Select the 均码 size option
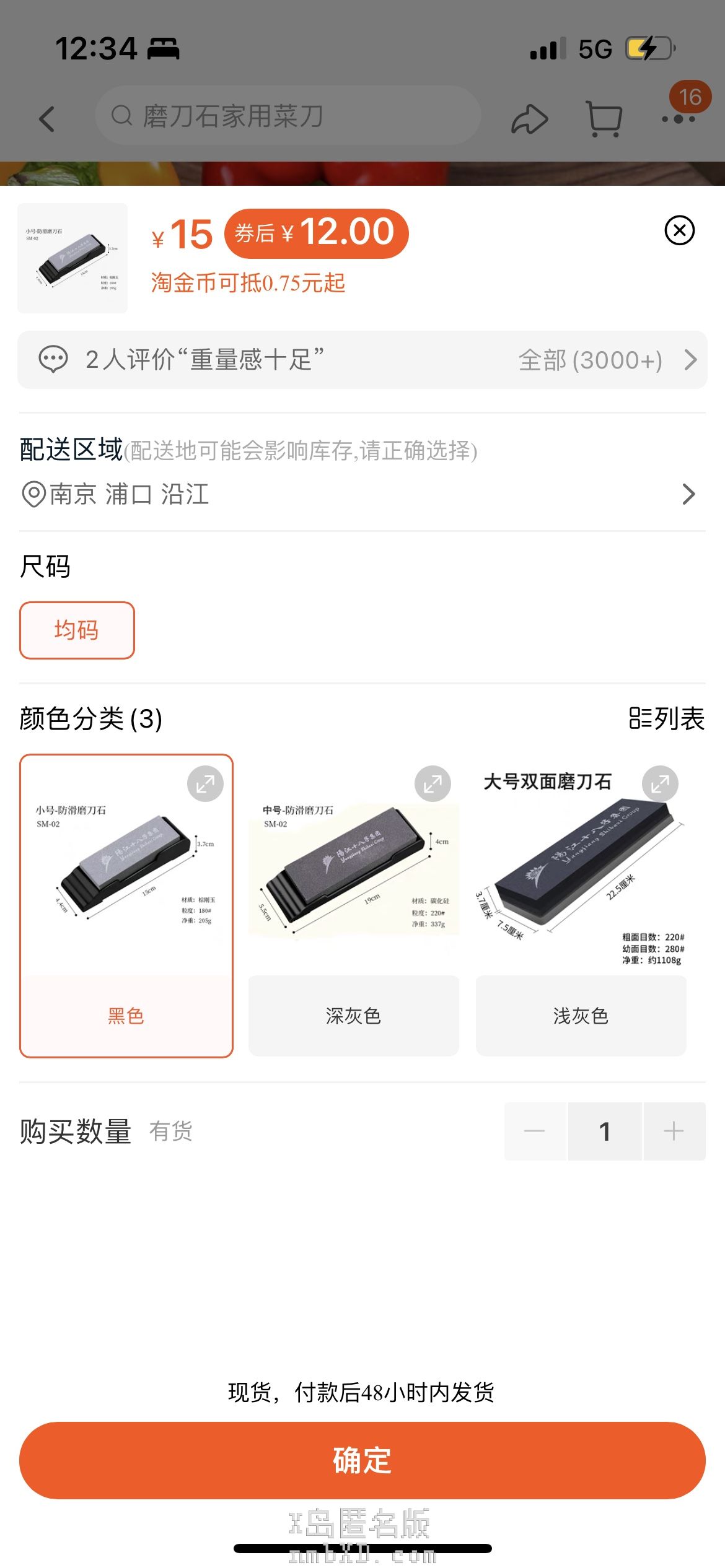The width and height of the screenshot is (725, 1568). tap(77, 630)
